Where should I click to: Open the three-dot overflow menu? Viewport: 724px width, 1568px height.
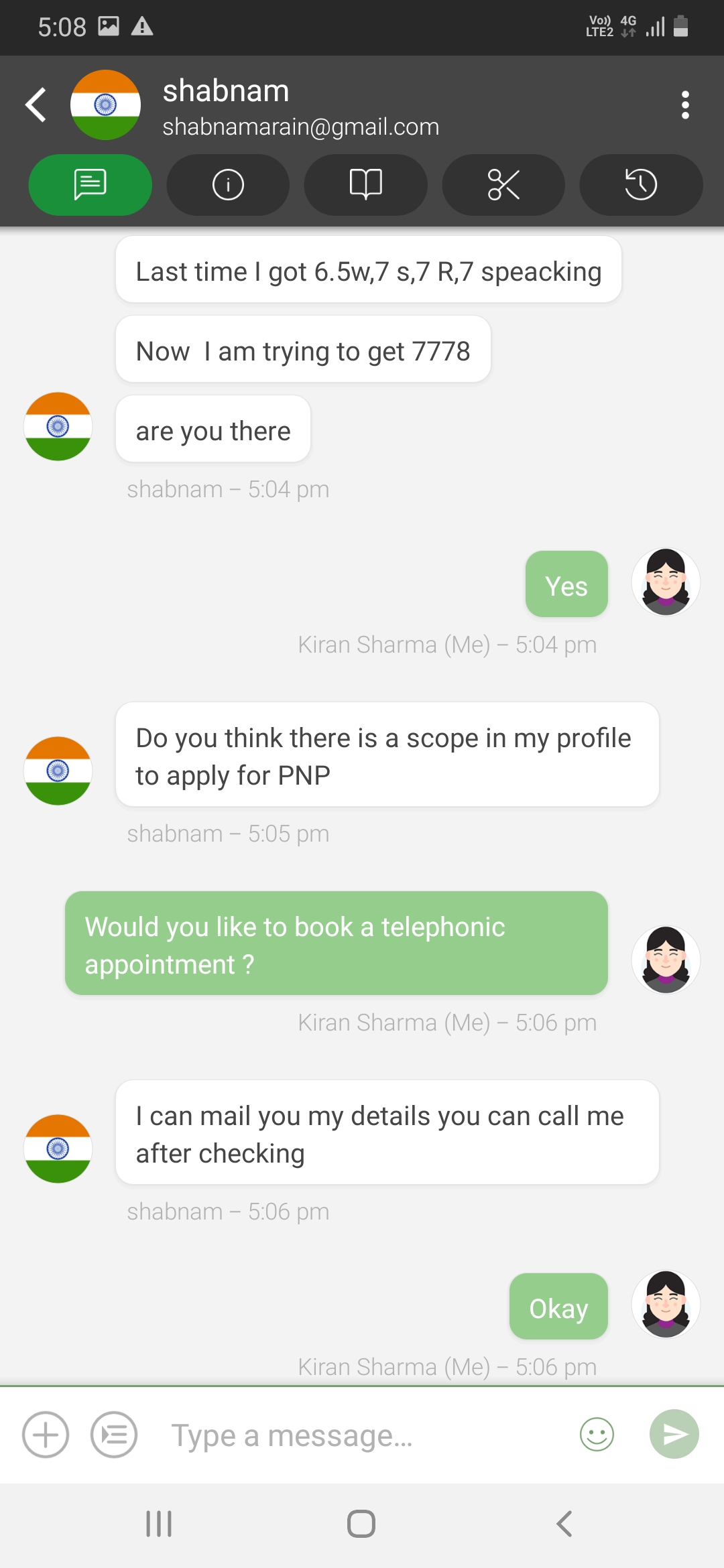click(x=684, y=105)
